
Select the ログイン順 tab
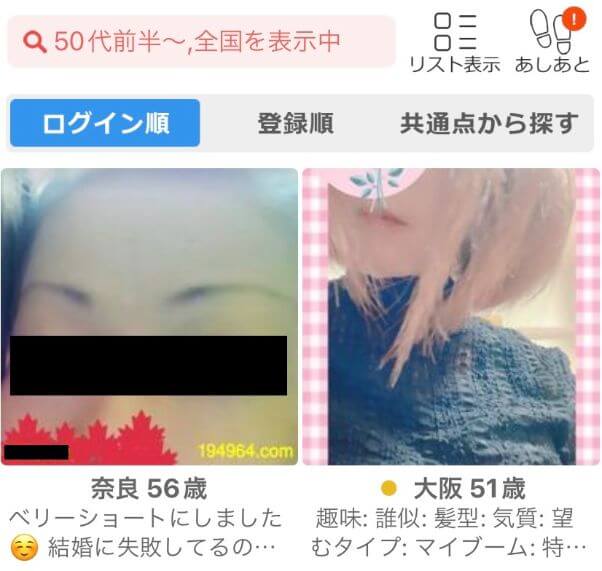pos(105,124)
